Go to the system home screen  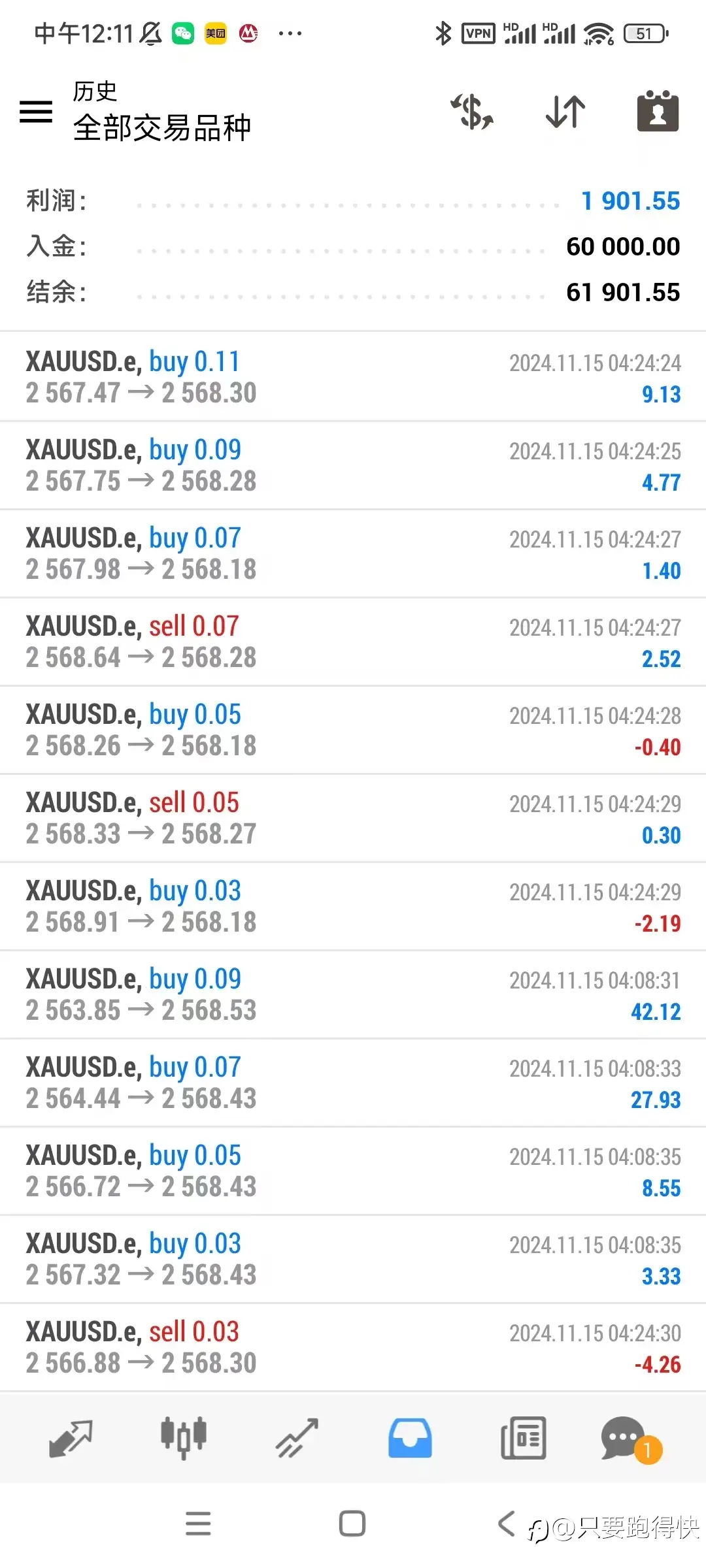[x=352, y=1524]
